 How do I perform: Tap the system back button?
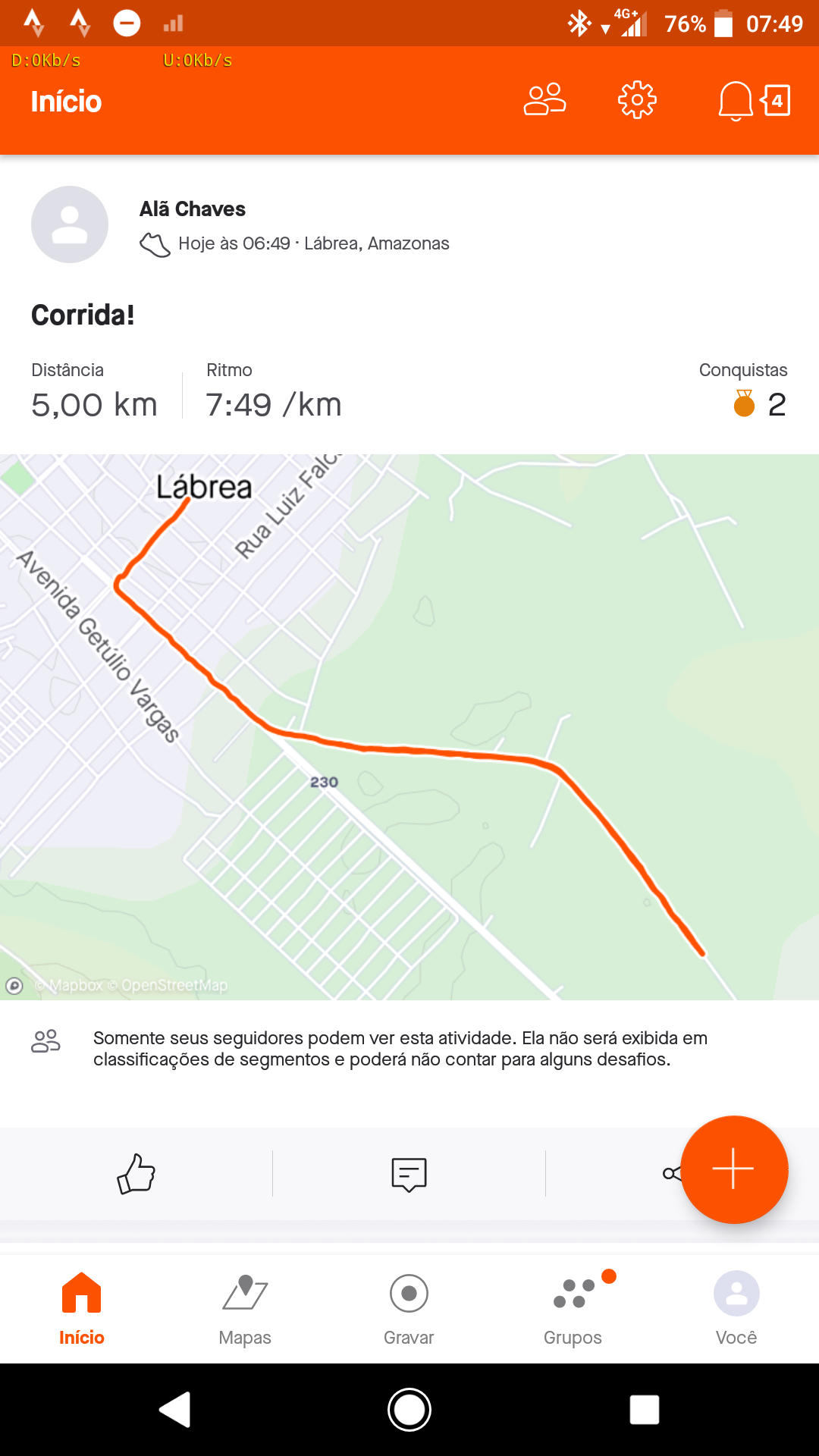coord(175,1410)
